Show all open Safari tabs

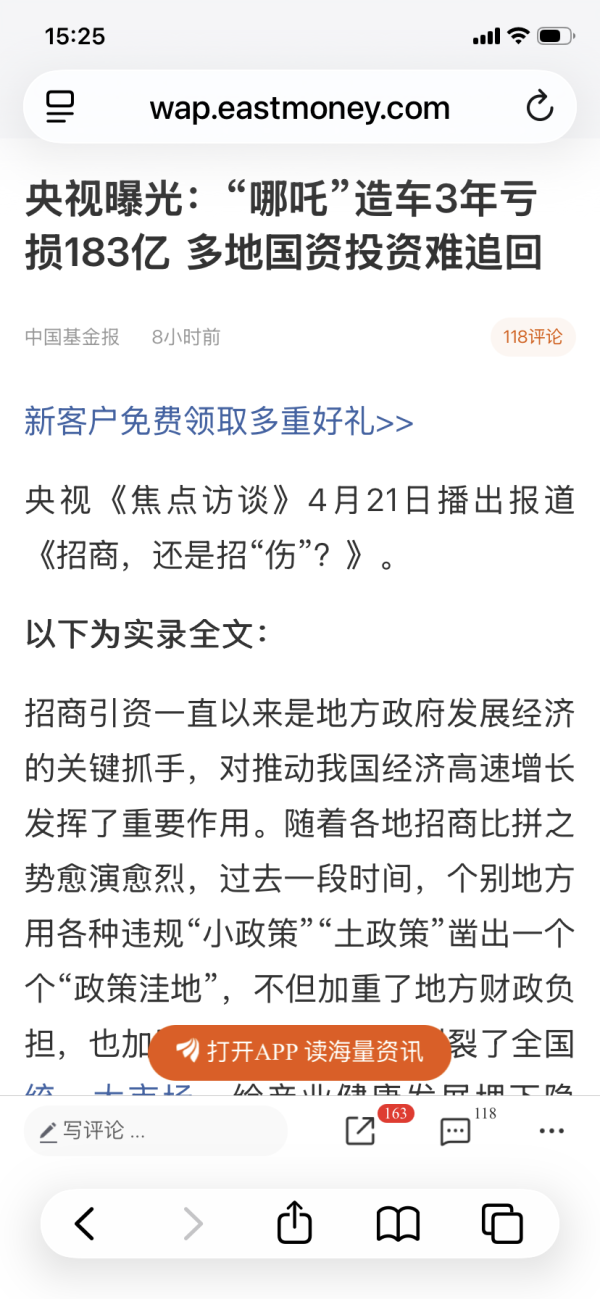point(502,1223)
